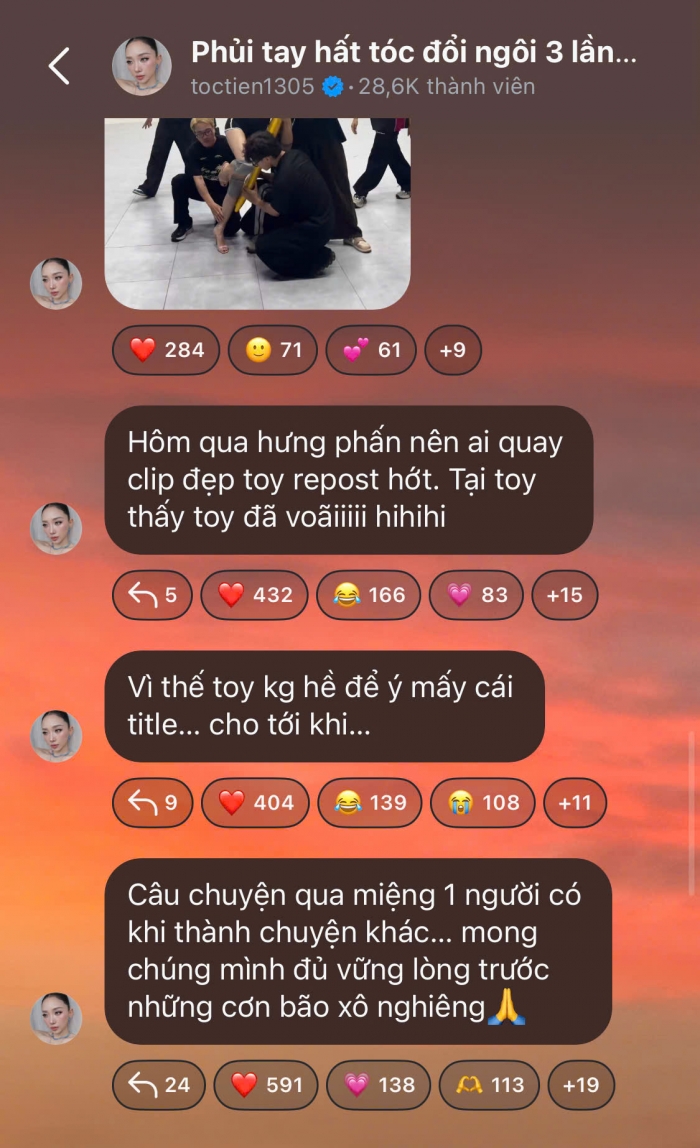
Task: Tap the smiley reaction with 71
Action: [x=272, y=350]
